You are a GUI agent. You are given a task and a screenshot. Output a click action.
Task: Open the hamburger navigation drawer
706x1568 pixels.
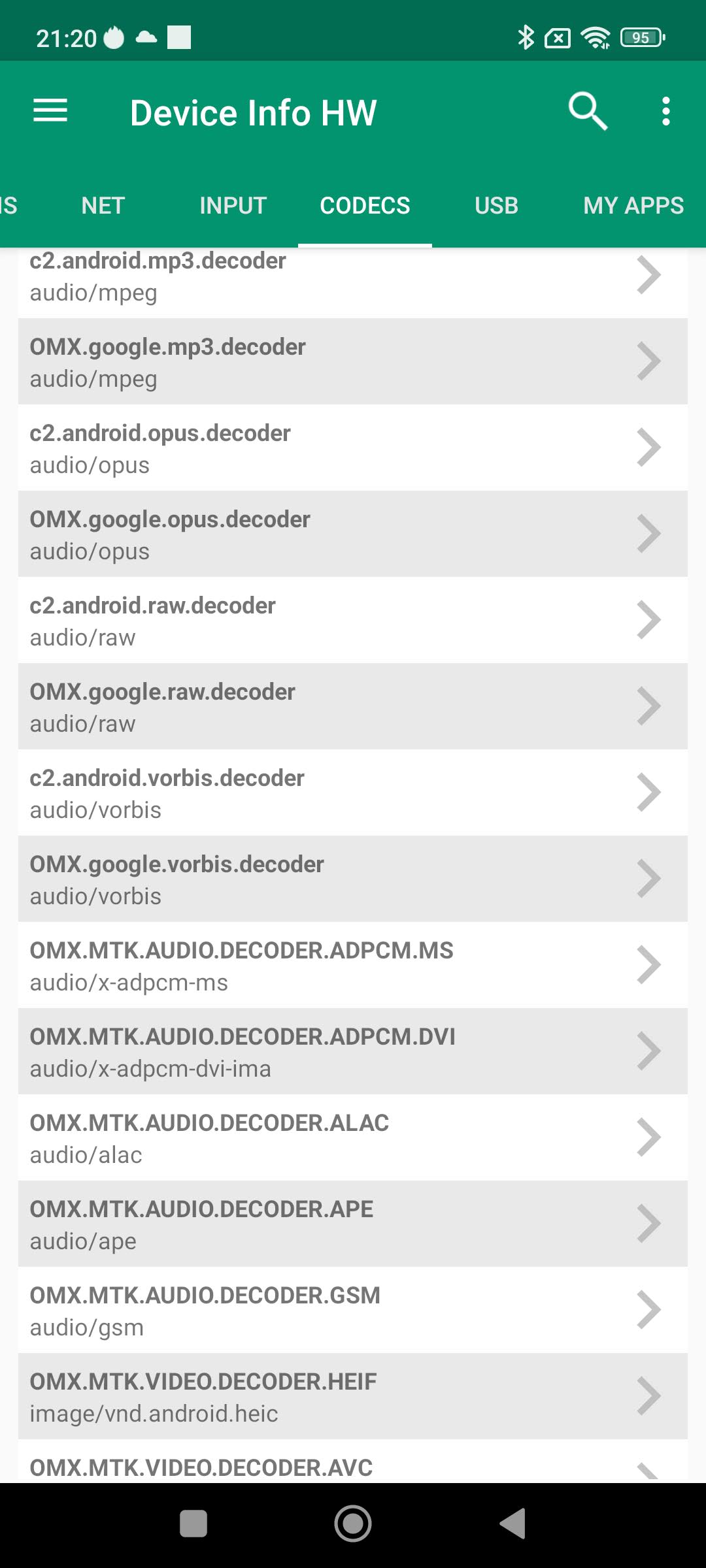pyautogui.click(x=50, y=111)
